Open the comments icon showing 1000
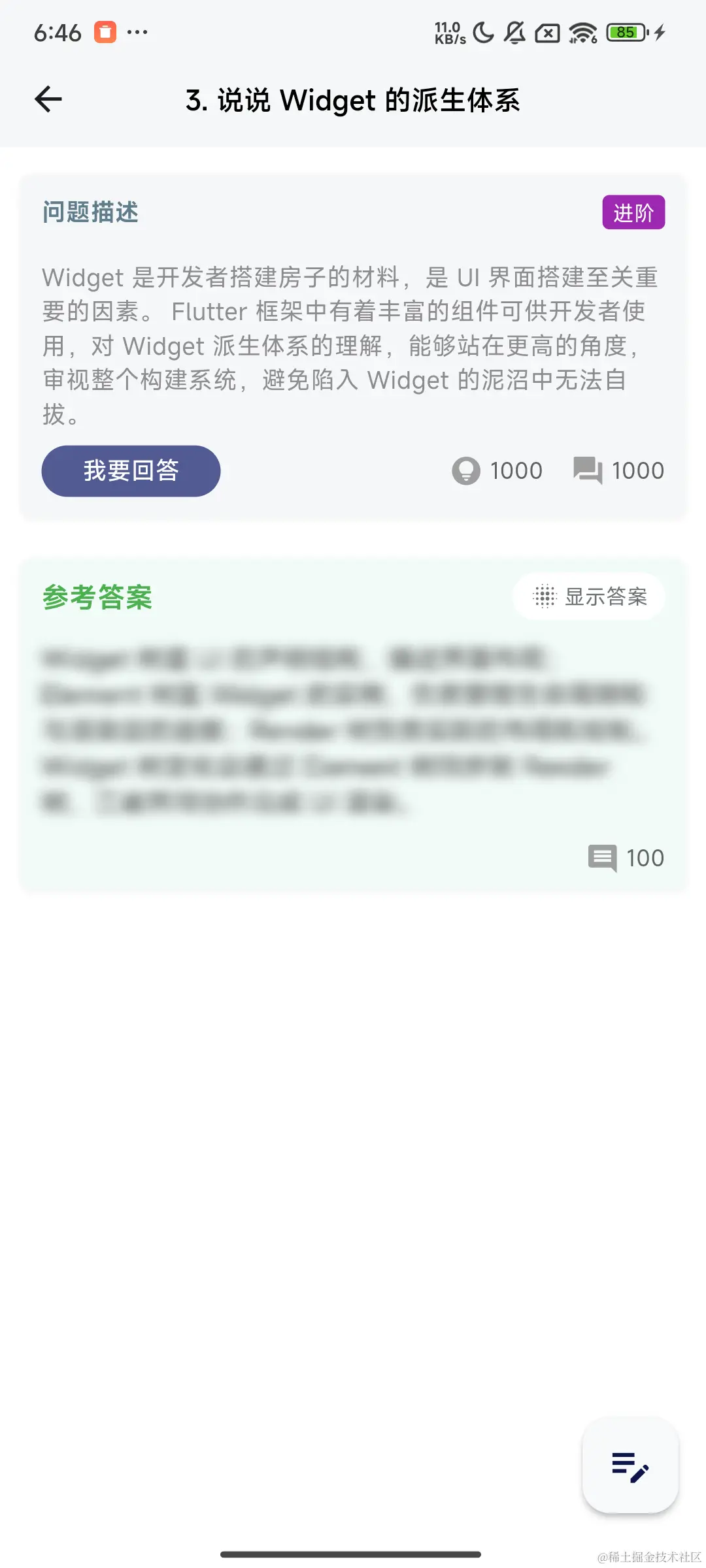 pyautogui.click(x=588, y=470)
